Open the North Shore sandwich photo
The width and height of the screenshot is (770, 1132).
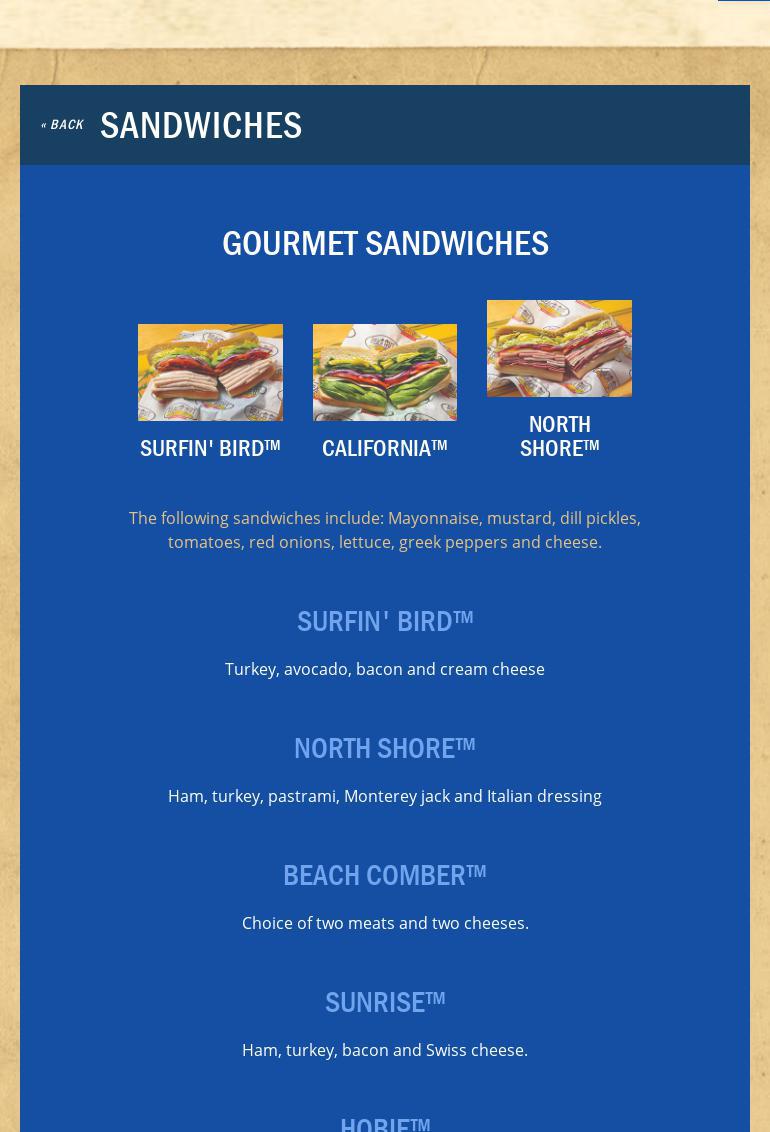[x=559, y=348]
